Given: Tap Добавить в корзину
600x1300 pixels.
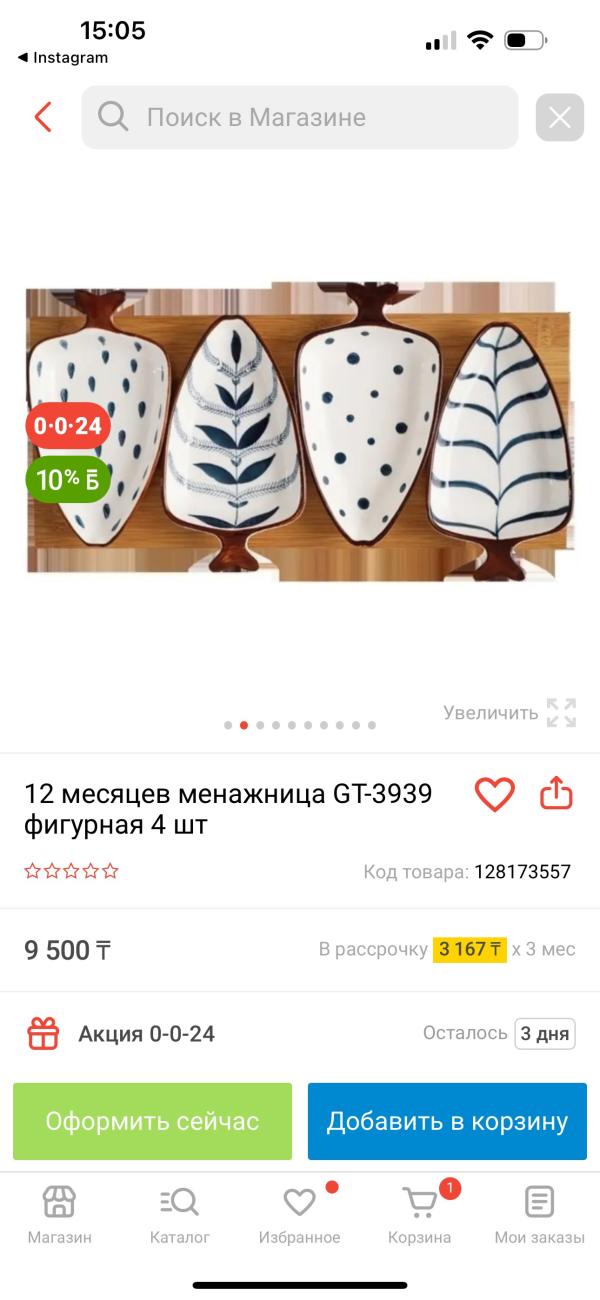Looking at the screenshot, I should pyautogui.click(x=447, y=1121).
